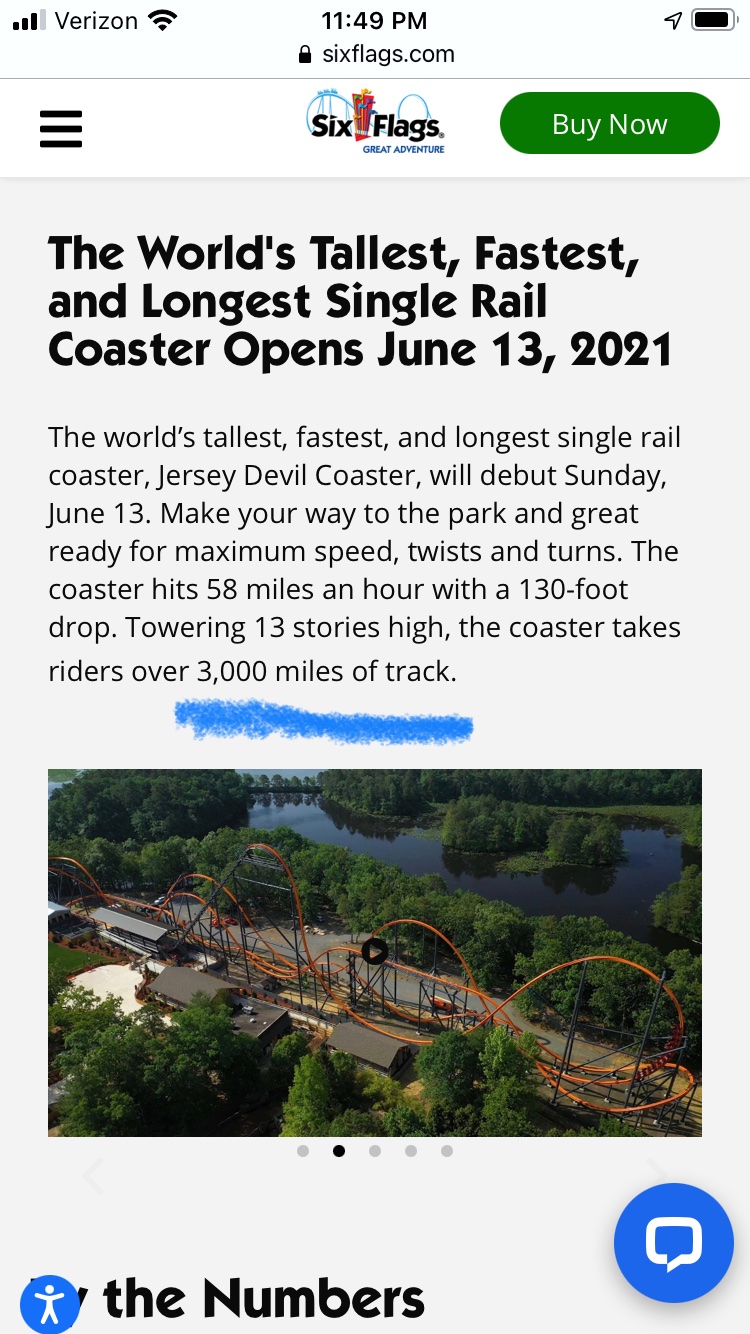Play the coaster video

coord(375,951)
